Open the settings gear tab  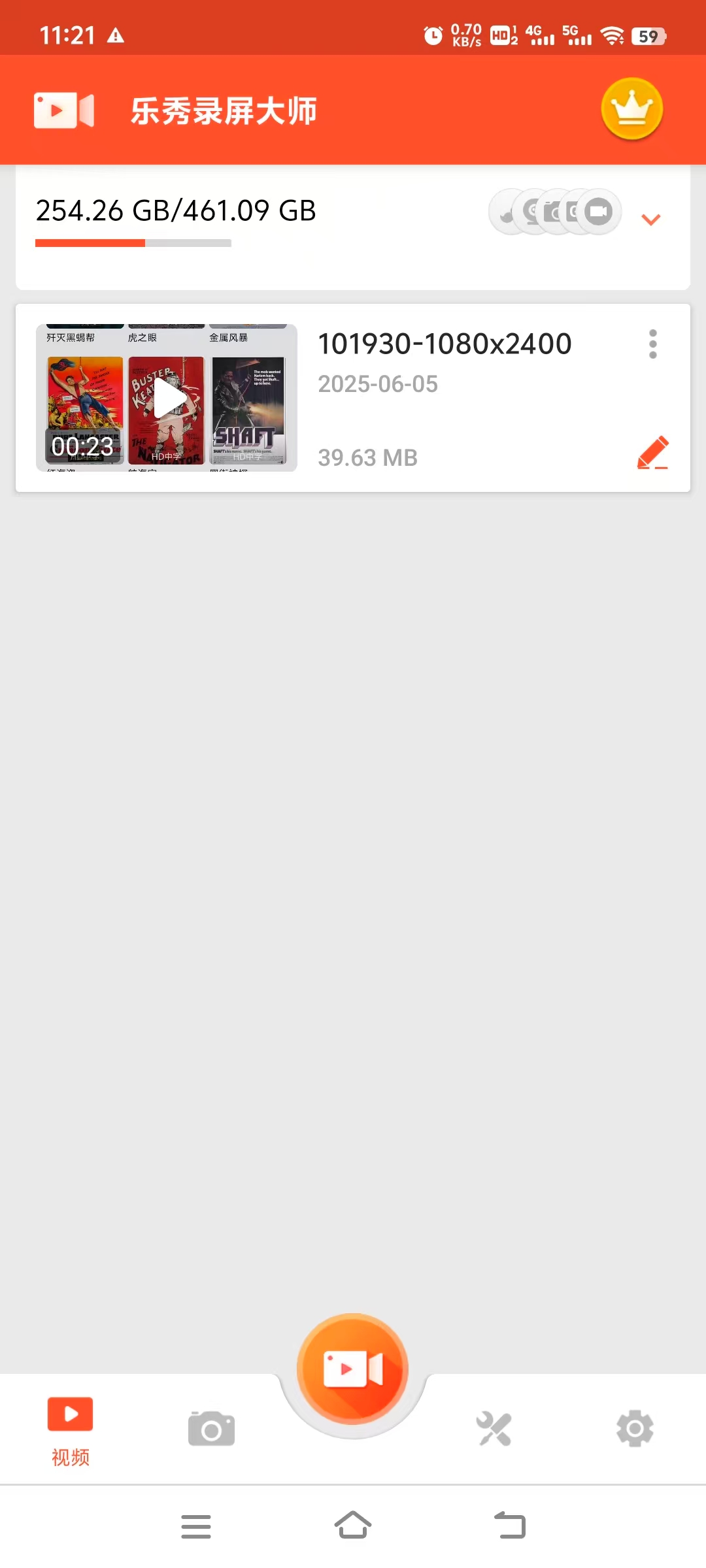pos(635,1428)
